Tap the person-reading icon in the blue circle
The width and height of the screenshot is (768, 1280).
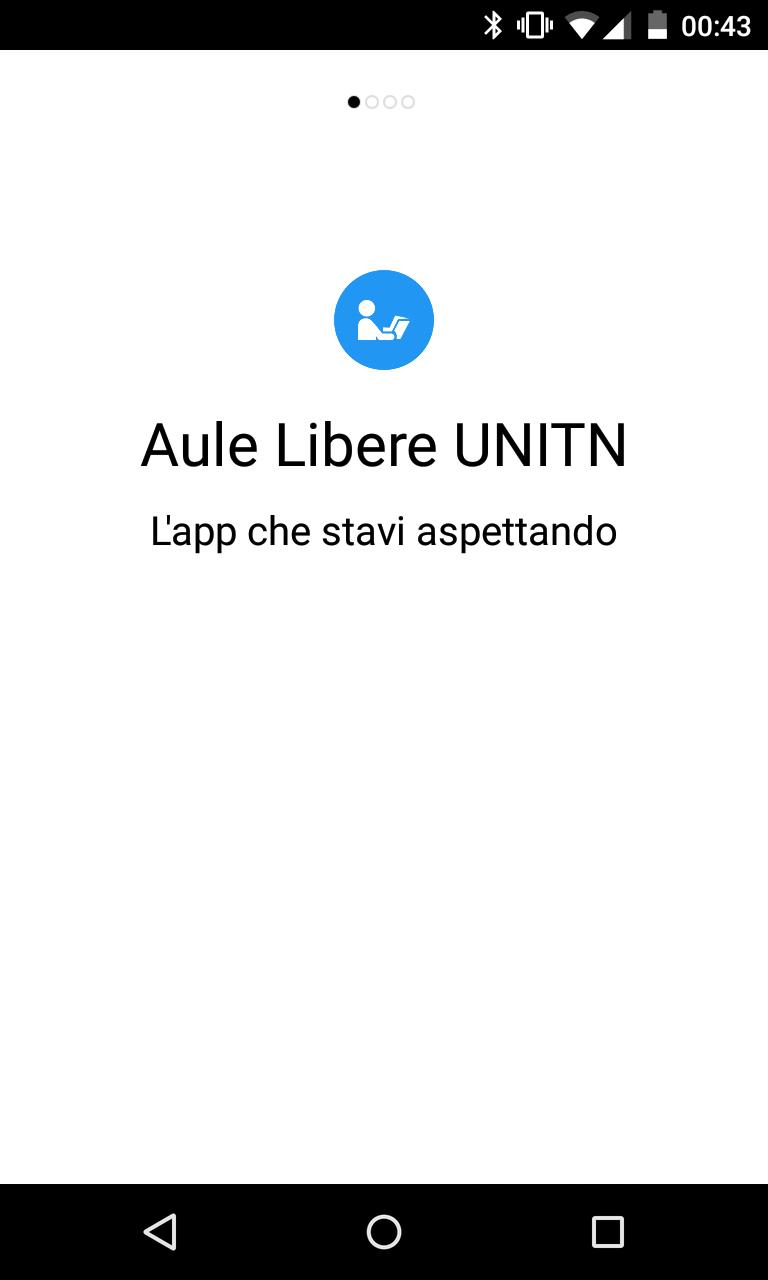[384, 319]
